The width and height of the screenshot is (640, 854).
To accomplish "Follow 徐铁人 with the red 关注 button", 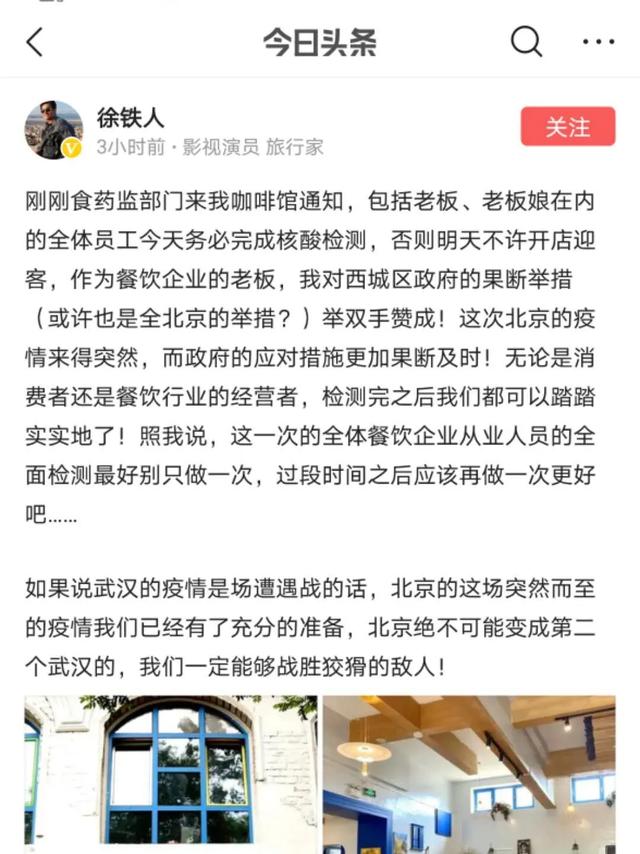I will click(x=567, y=128).
